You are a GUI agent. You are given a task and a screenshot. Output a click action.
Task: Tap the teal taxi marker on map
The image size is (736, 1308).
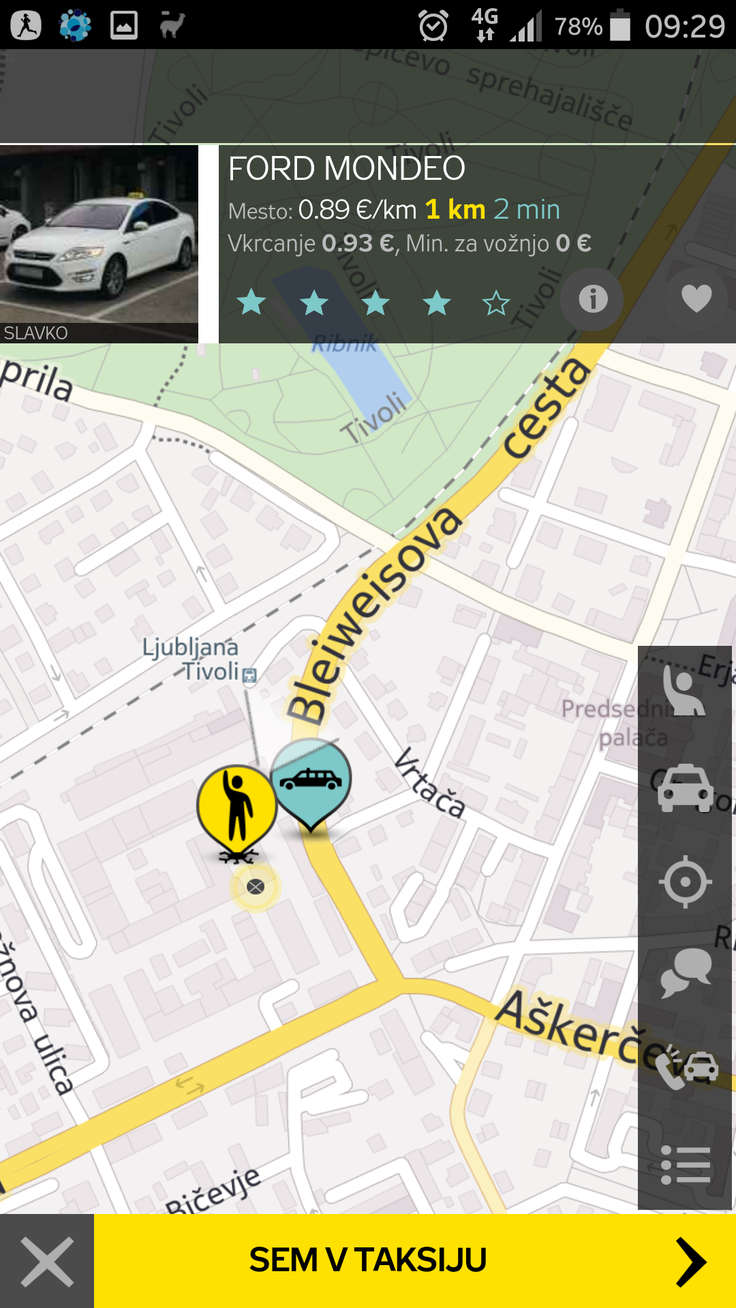[x=311, y=781]
